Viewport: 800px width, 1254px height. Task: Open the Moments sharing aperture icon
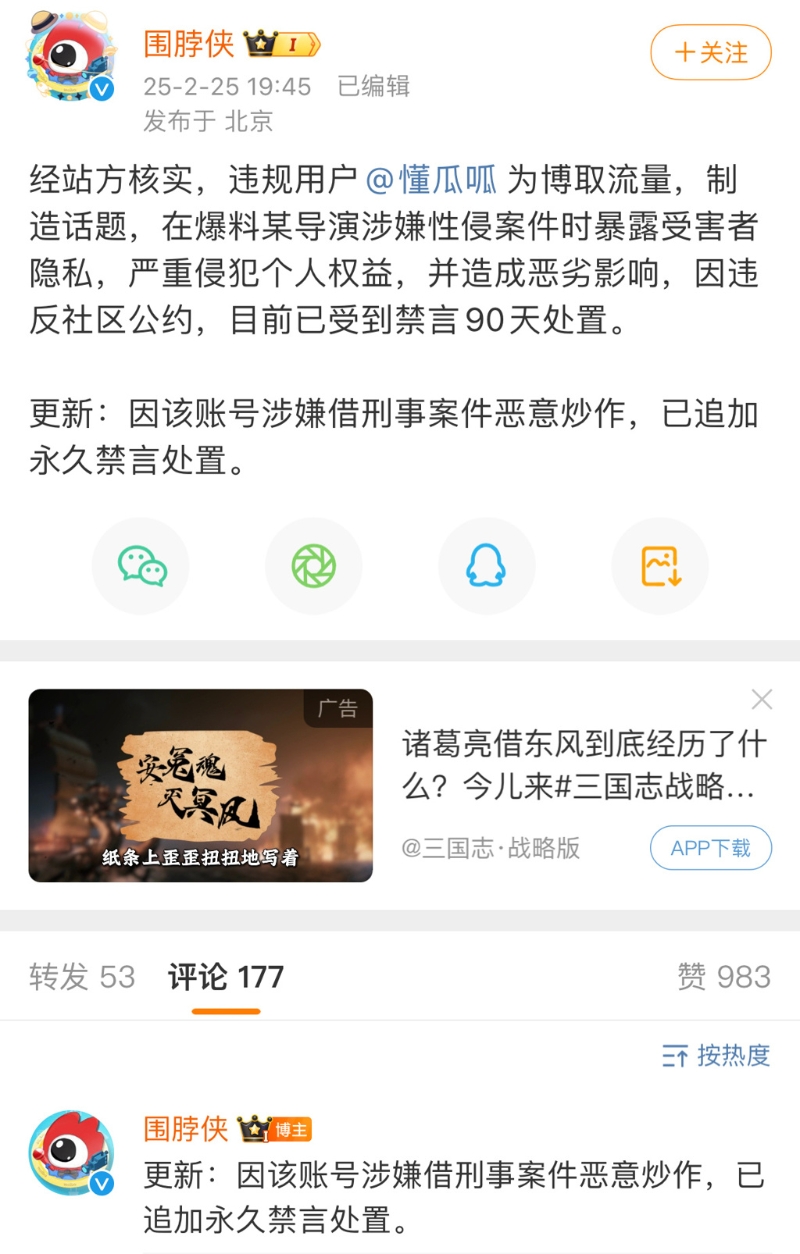[x=313, y=564]
